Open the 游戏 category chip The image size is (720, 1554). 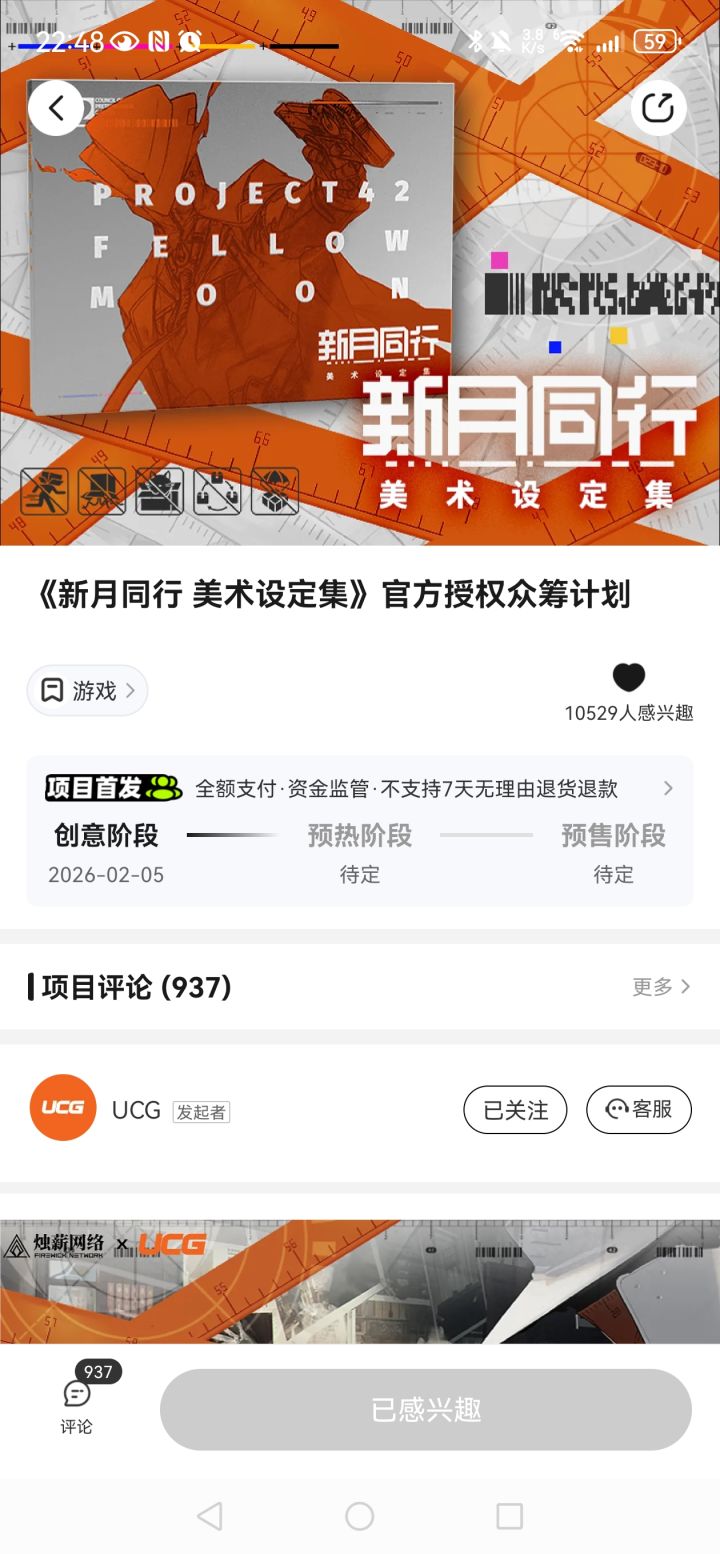(87, 690)
